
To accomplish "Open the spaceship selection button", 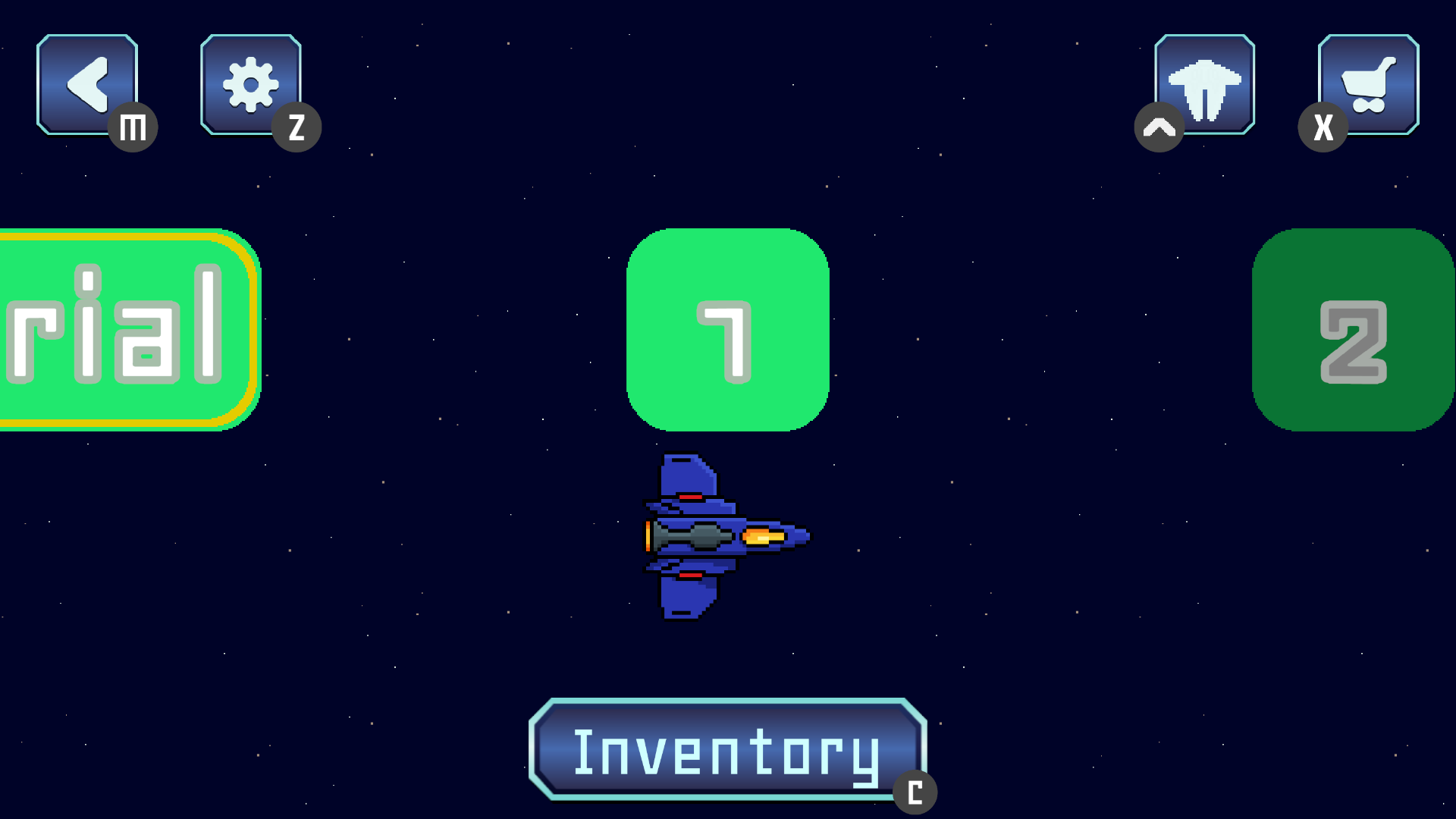I will (1204, 83).
